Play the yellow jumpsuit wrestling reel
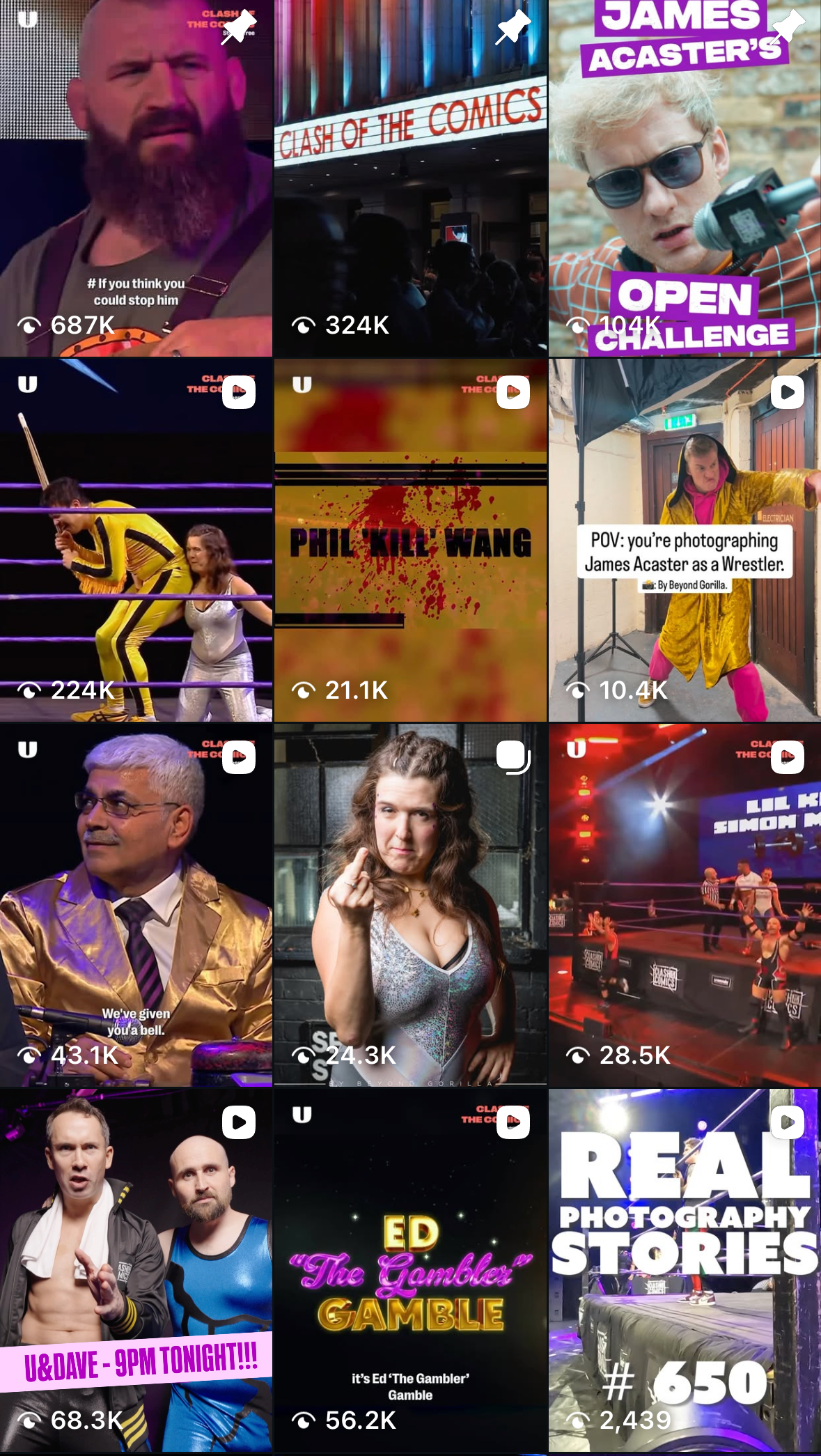This screenshot has width=821, height=1456. click(136, 541)
